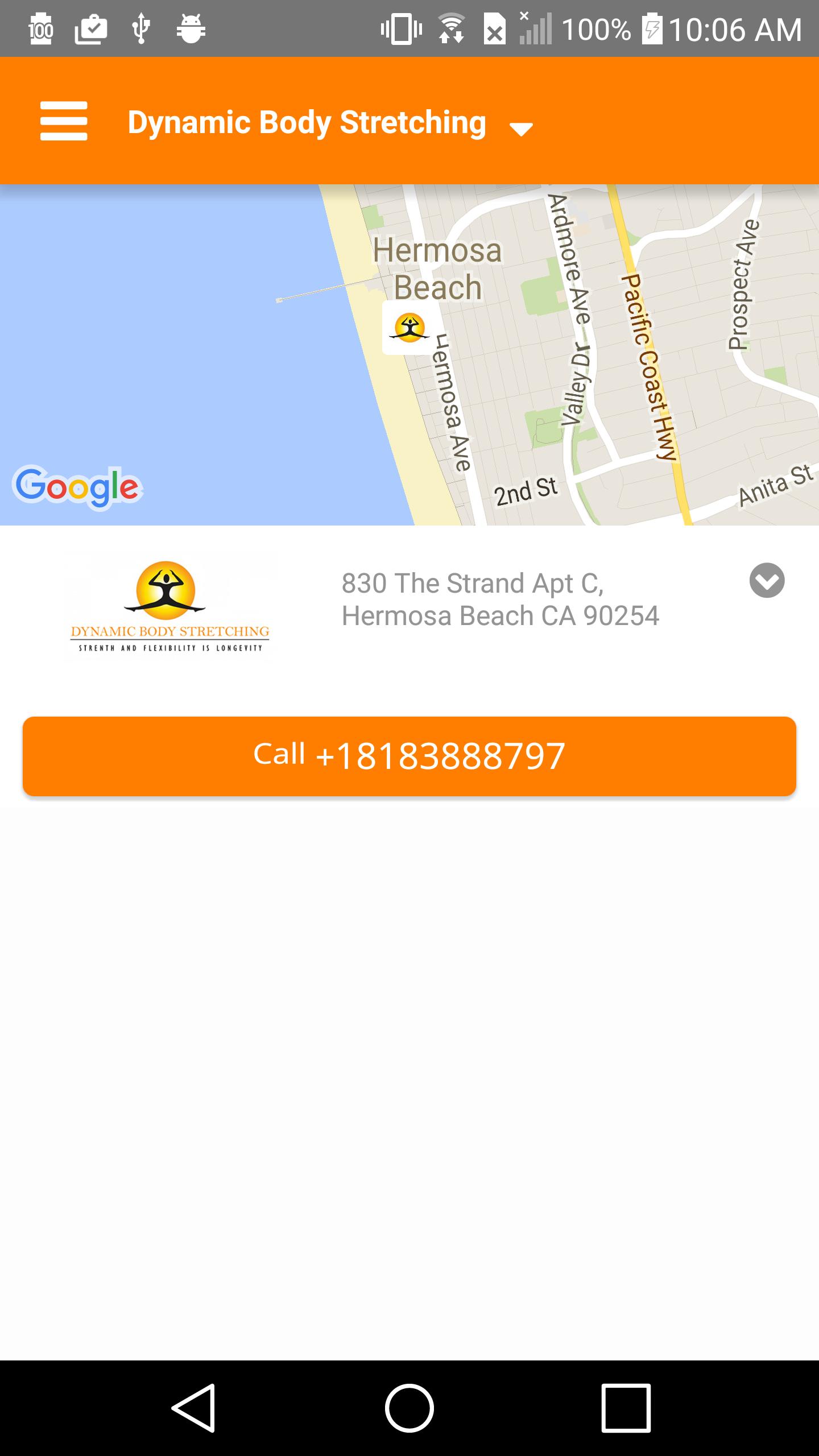This screenshot has height=1456, width=819.
Task: Go back using the system back button
Action: point(193,1408)
